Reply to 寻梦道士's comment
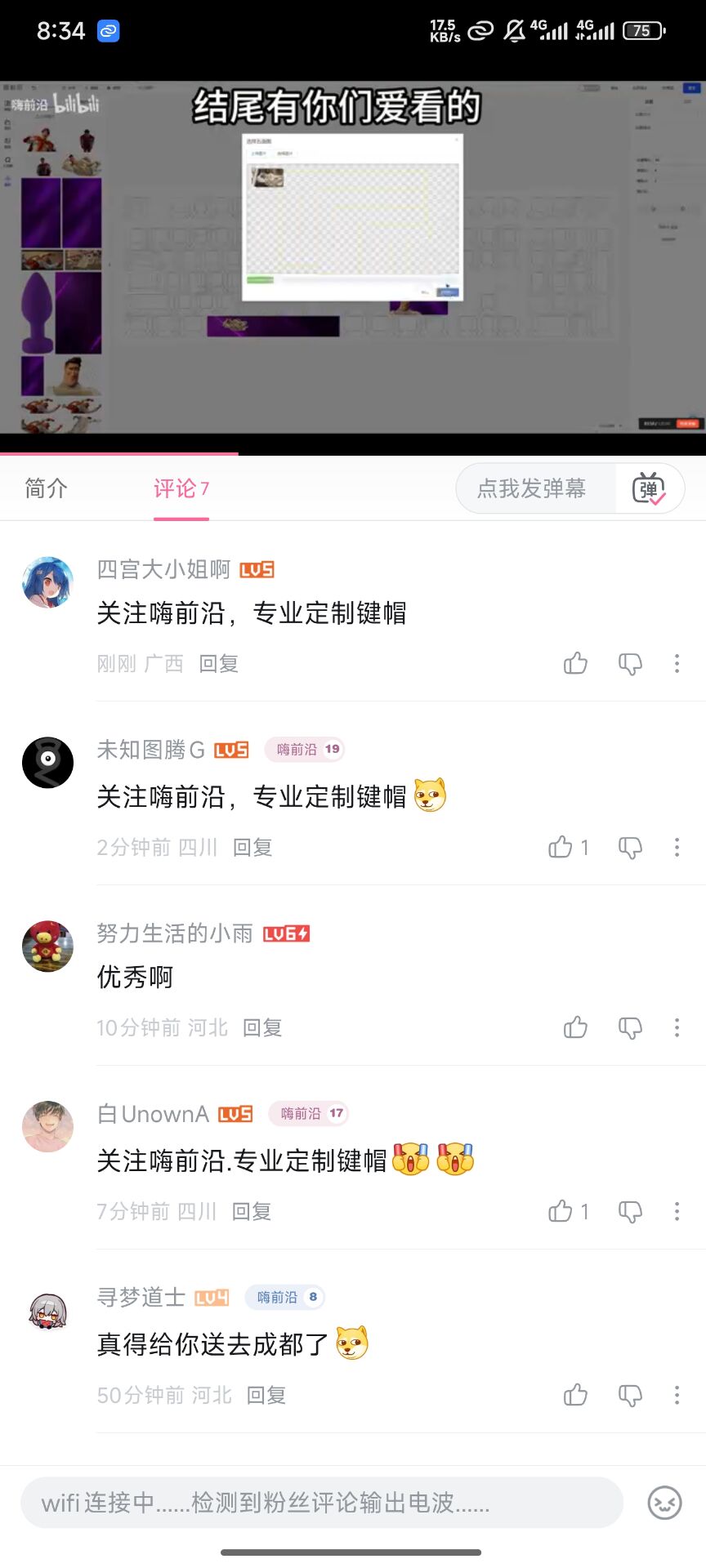 (266, 1395)
